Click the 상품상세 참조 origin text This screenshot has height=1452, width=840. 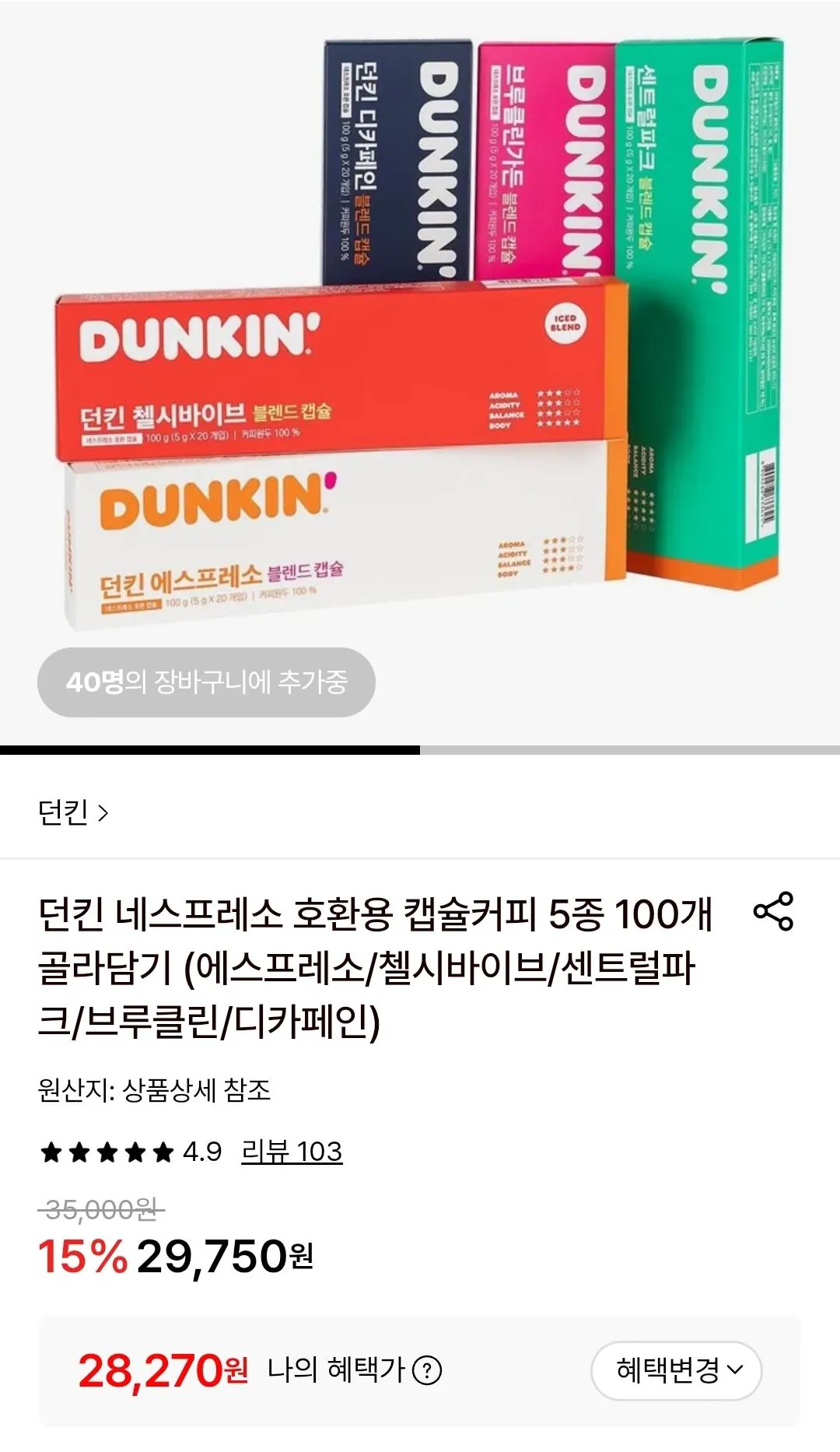[x=197, y=1091]
